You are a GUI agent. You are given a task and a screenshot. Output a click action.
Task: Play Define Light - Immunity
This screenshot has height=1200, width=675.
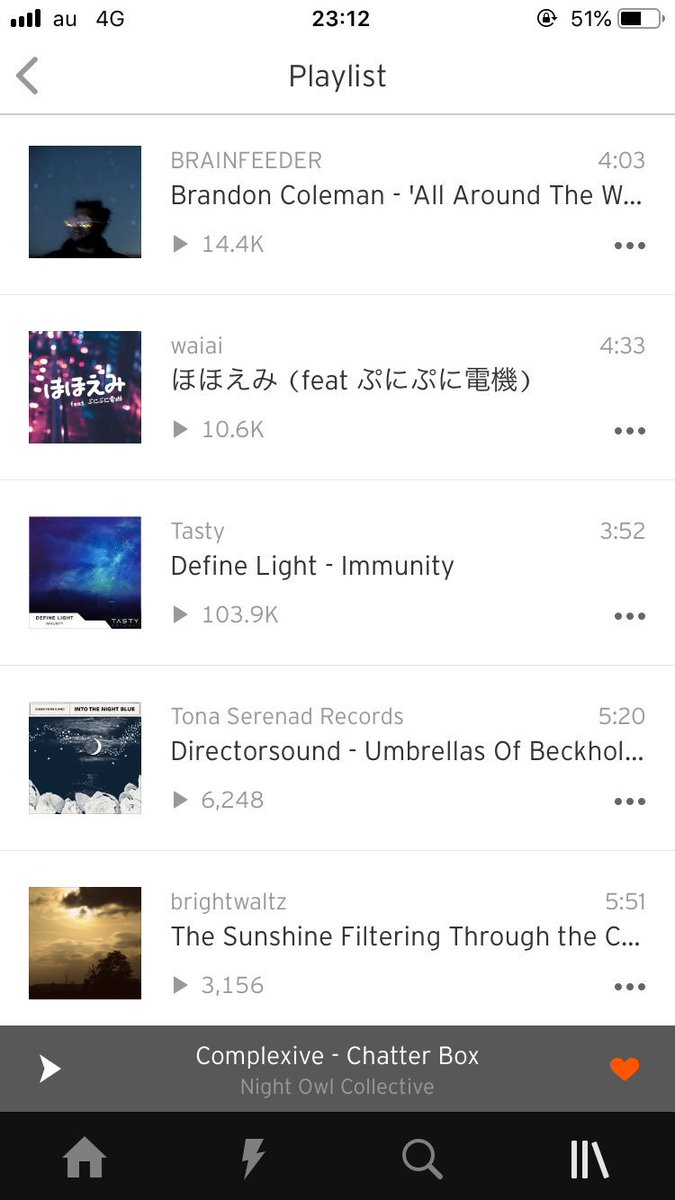point(337,573)
